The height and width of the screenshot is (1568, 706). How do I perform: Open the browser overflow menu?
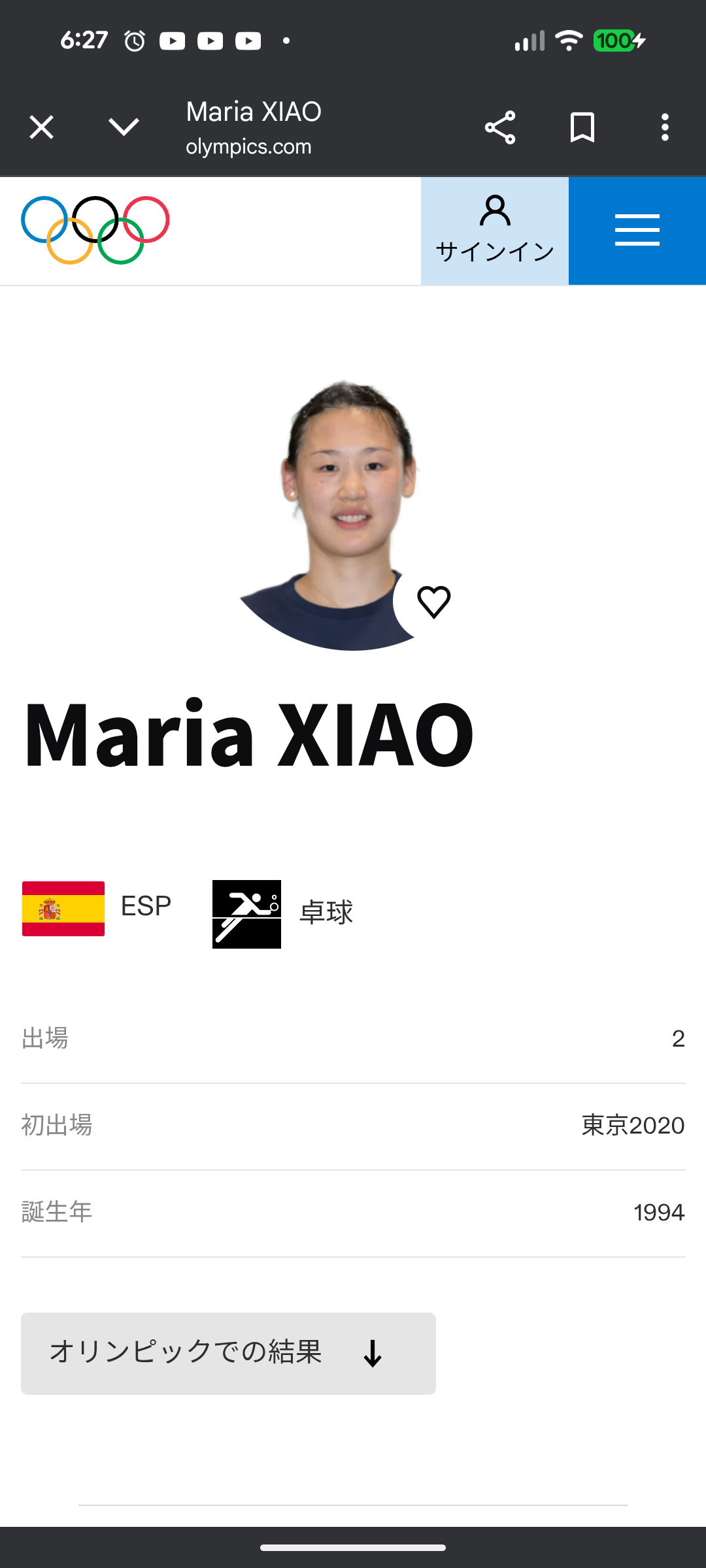tap(665, 127)
